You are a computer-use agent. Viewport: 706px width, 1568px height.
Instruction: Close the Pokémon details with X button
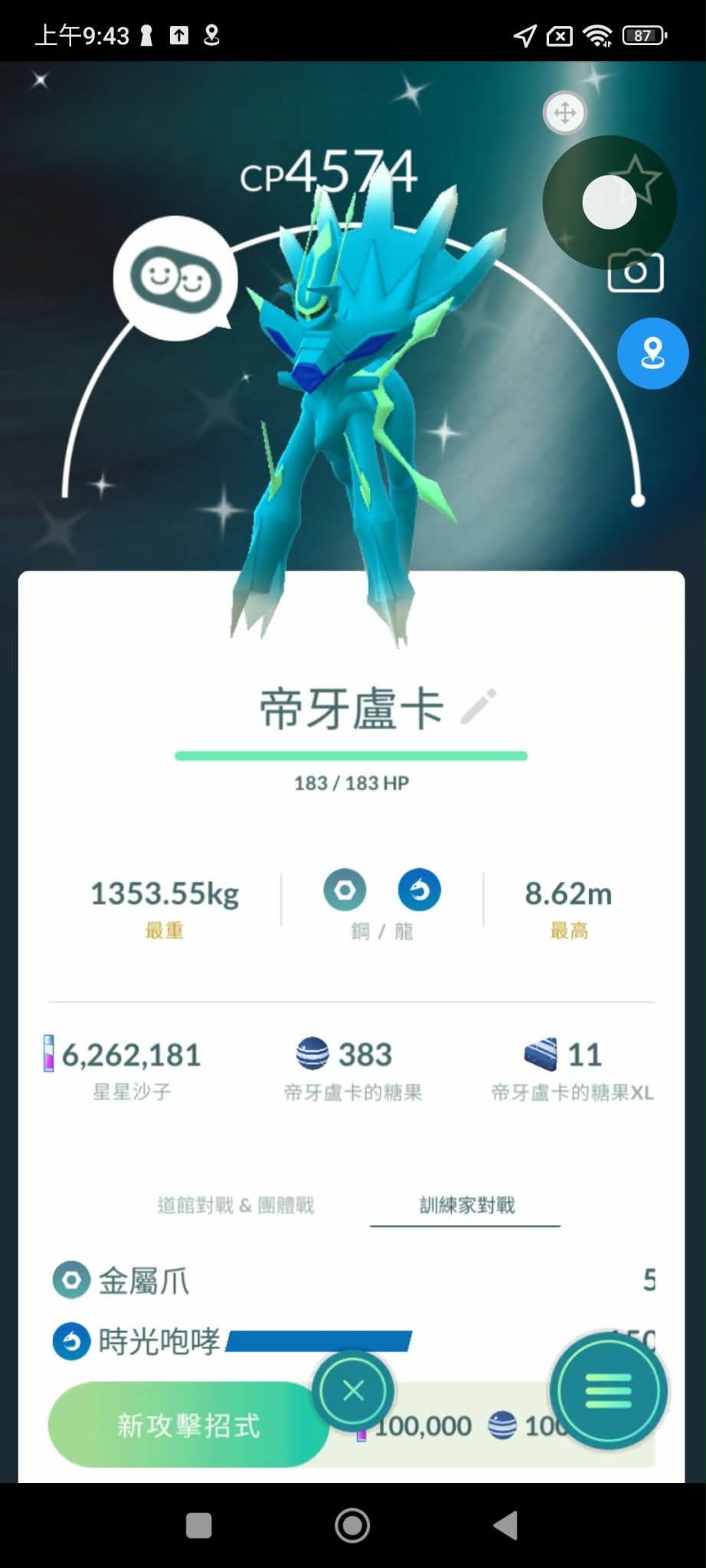353,1390
